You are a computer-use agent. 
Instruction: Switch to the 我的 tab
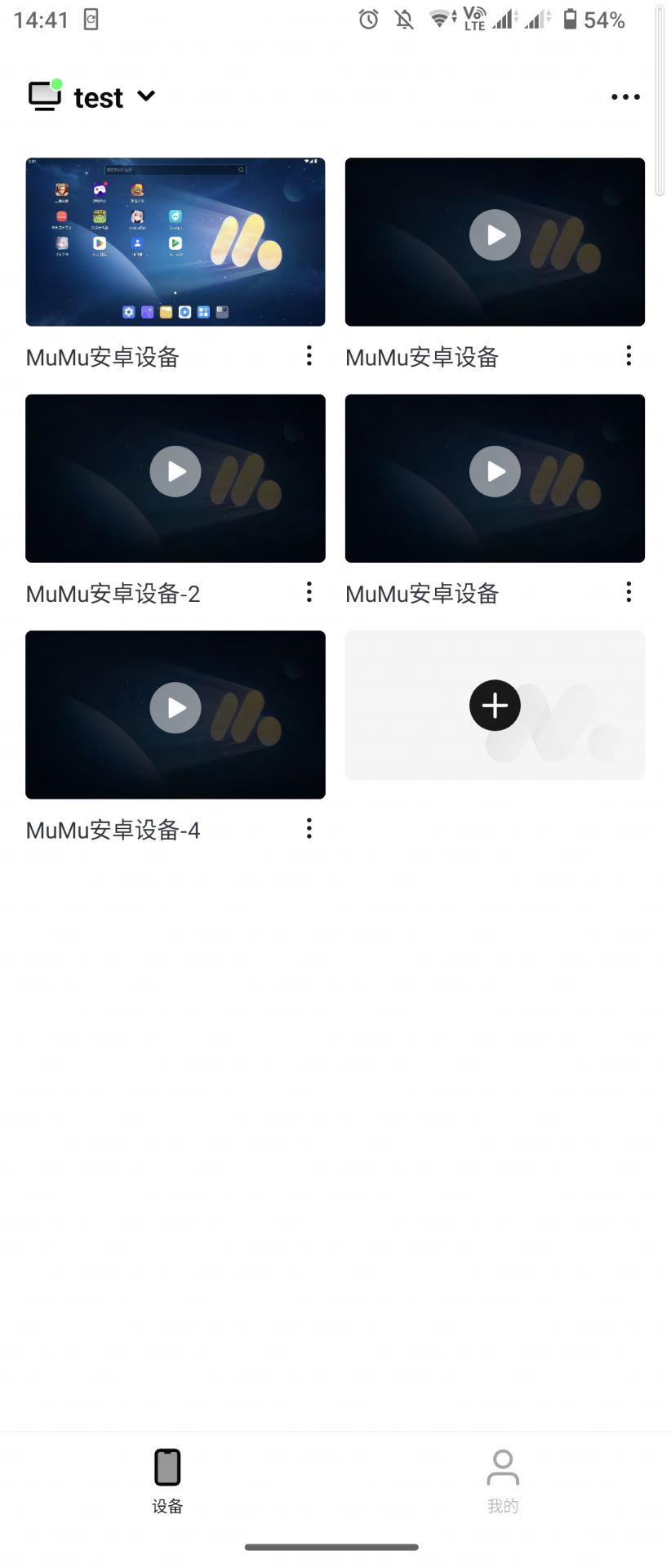pyautogui.click(x=503, y=1481)
